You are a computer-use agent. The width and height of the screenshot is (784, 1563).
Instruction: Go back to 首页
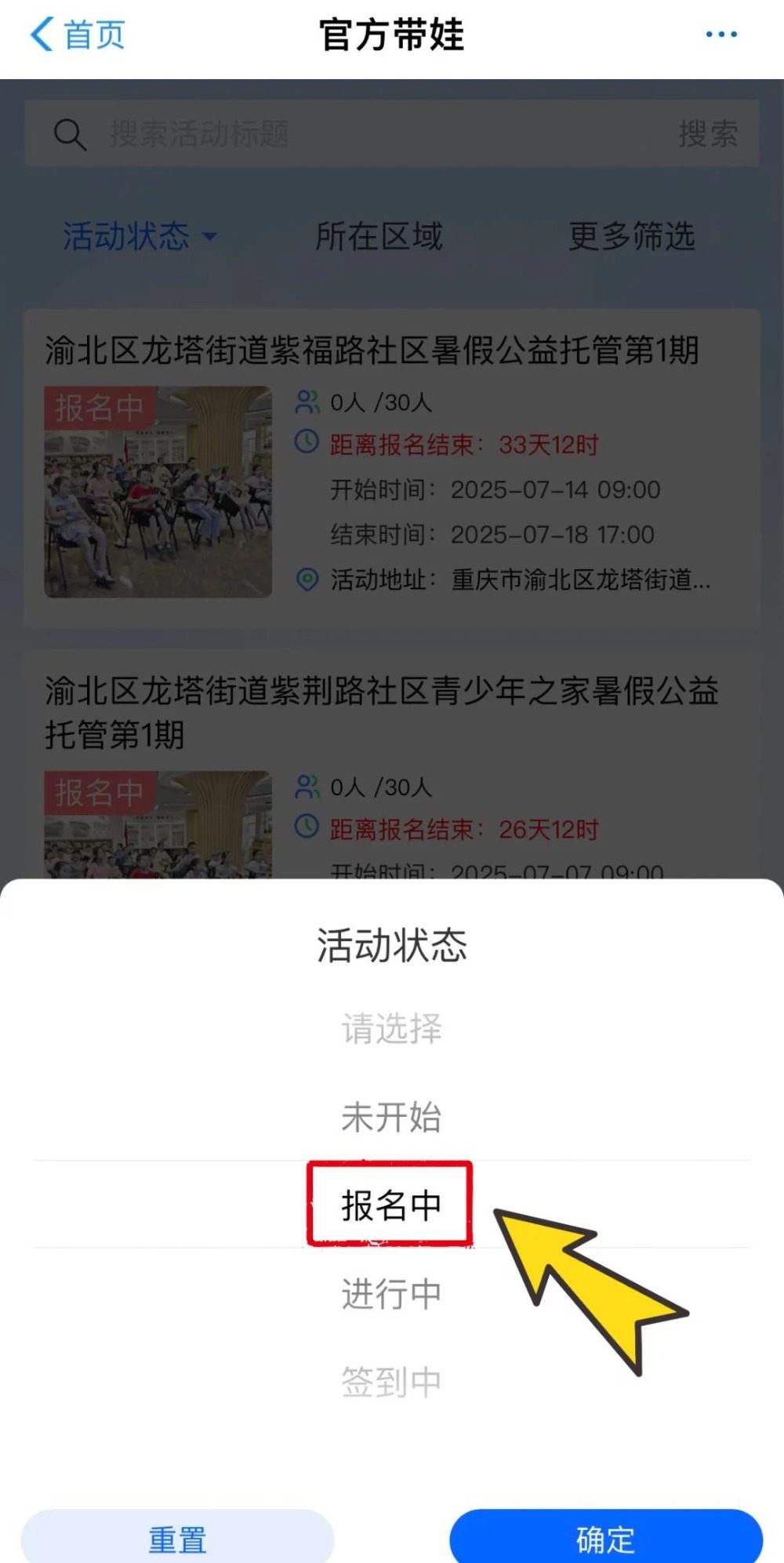[x=77, y=35]
